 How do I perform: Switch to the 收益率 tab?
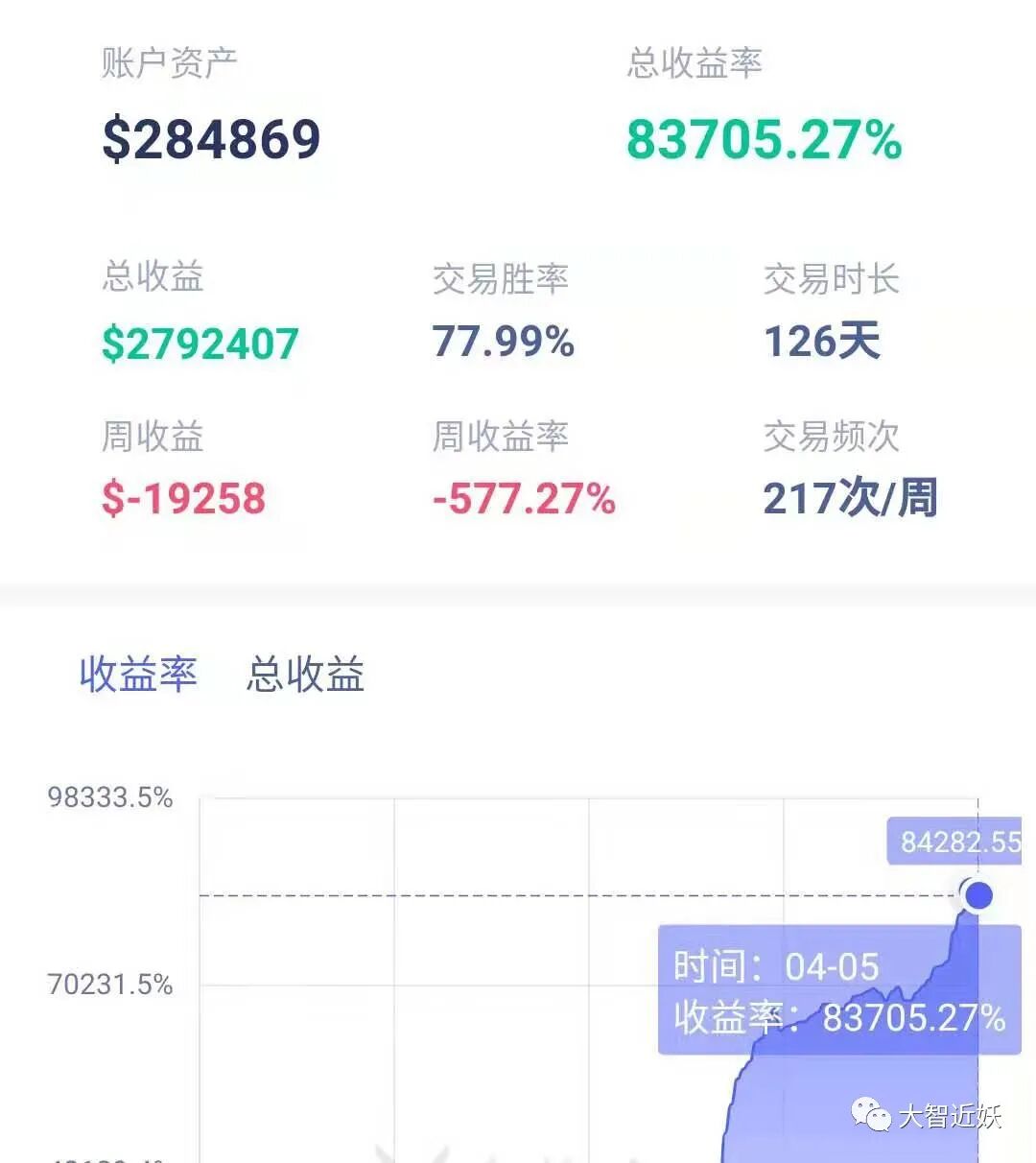click(x=138, y=674)
